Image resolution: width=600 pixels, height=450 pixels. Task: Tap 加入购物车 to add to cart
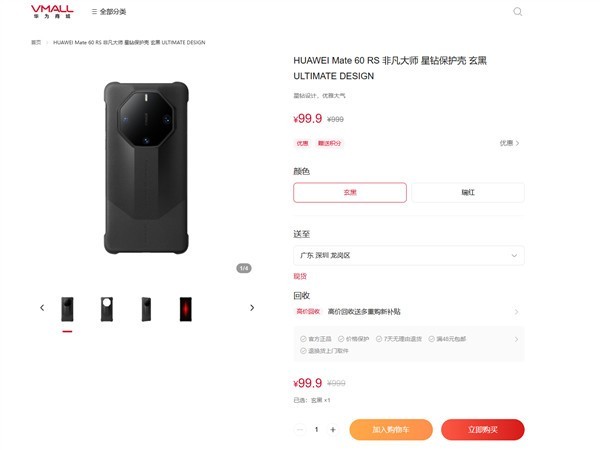point(391,429)
